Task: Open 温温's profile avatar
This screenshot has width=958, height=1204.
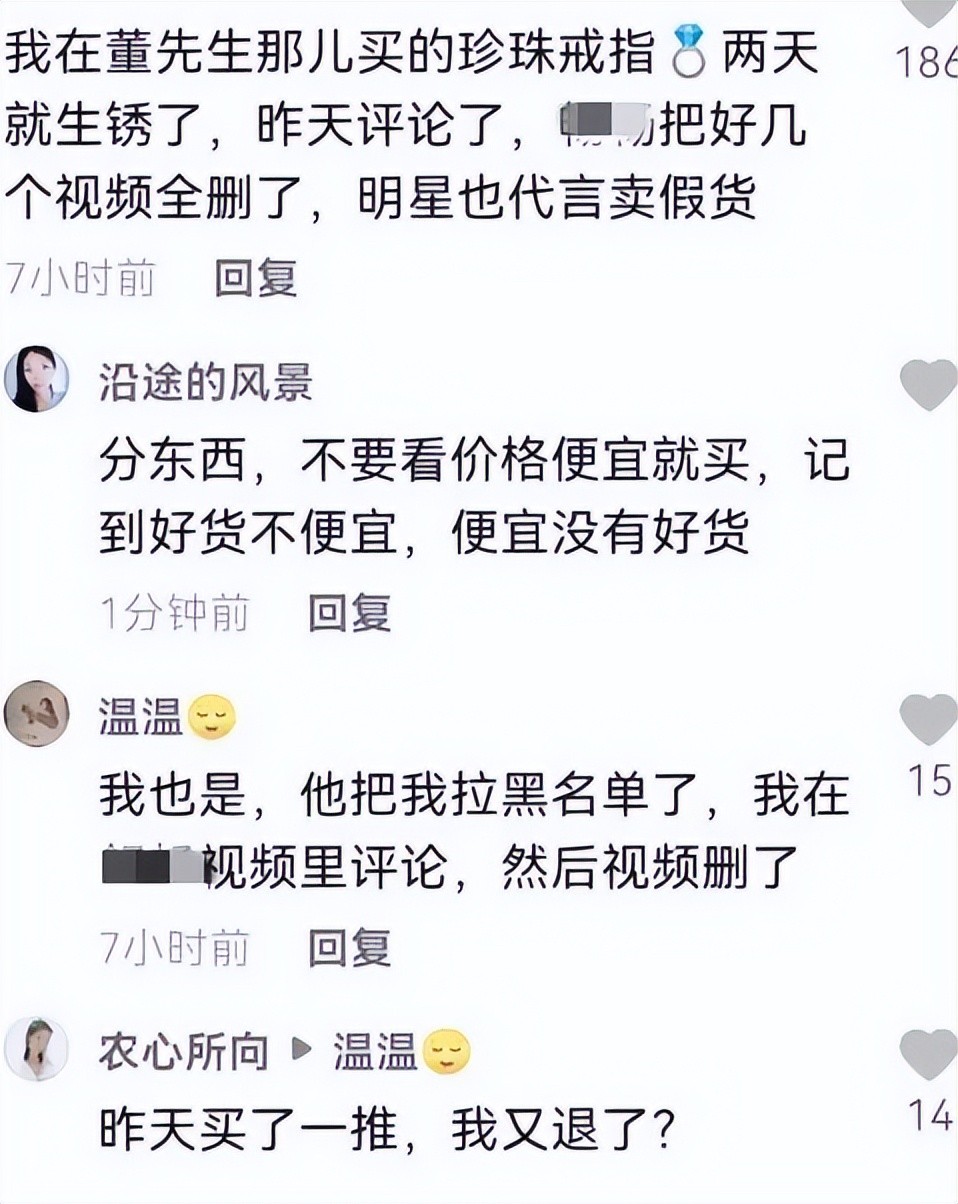Action: pos(37,714)
